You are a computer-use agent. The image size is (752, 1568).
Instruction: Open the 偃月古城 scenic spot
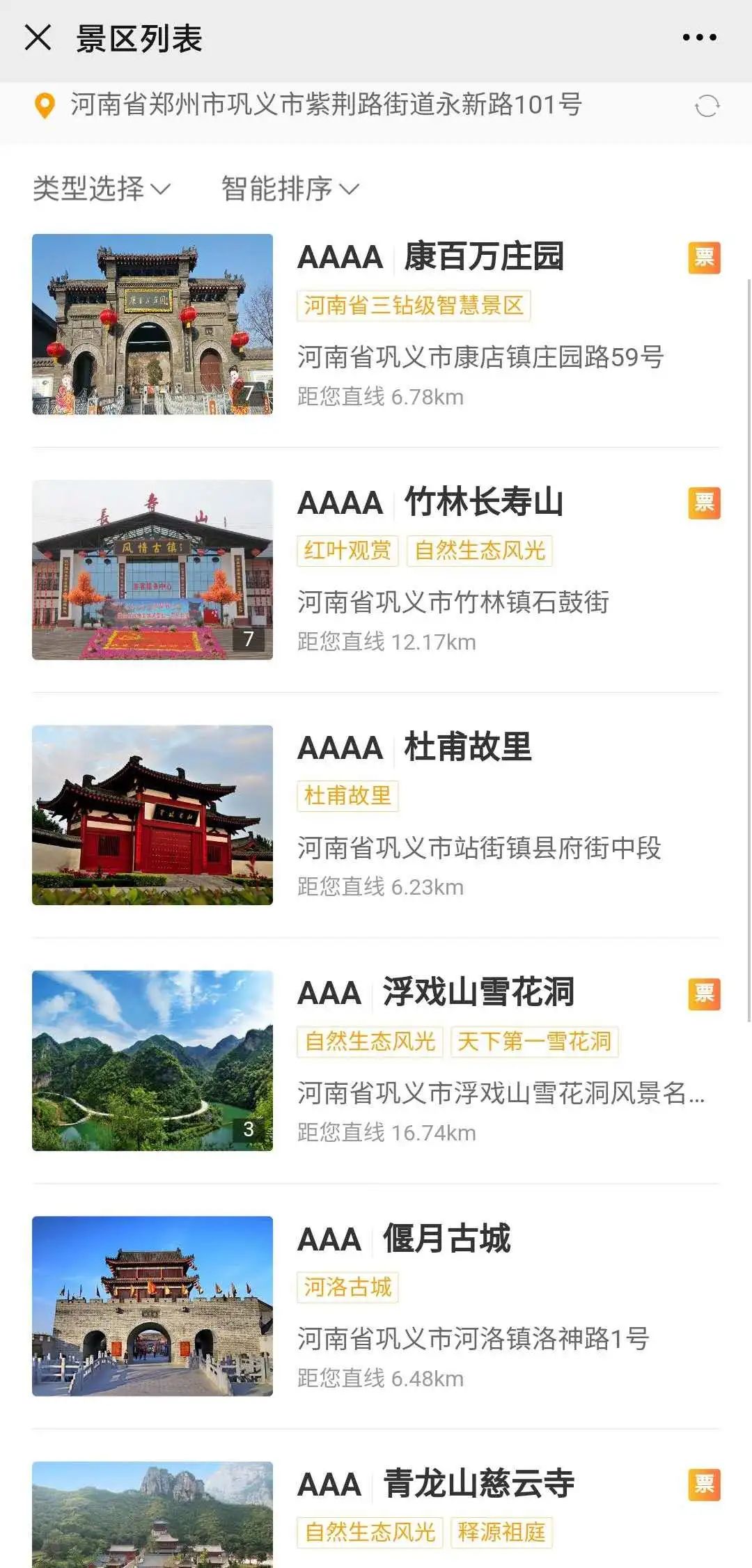tap(376, 1306)
